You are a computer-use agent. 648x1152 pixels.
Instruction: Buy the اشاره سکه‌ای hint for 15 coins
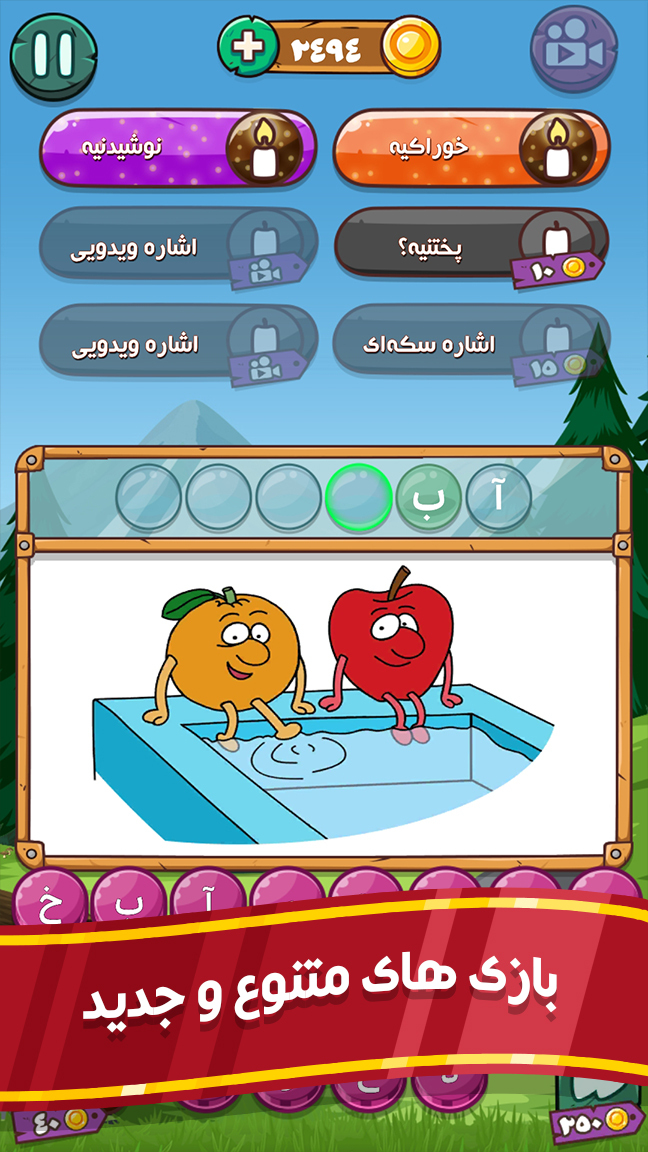(x=470, y=343)
